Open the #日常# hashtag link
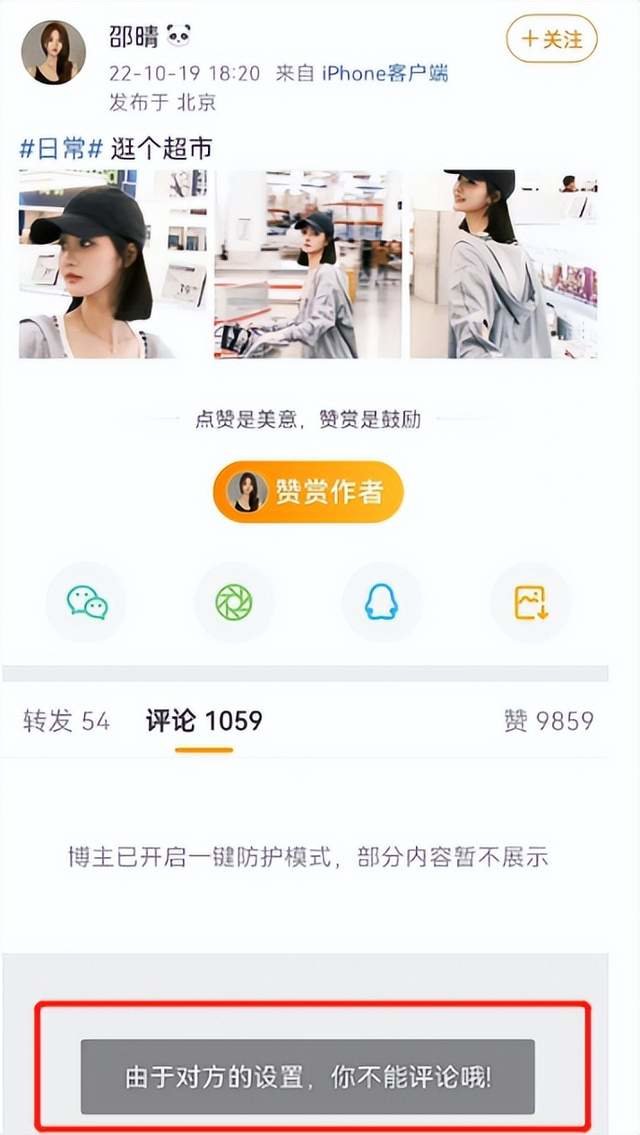 point(61,149)
